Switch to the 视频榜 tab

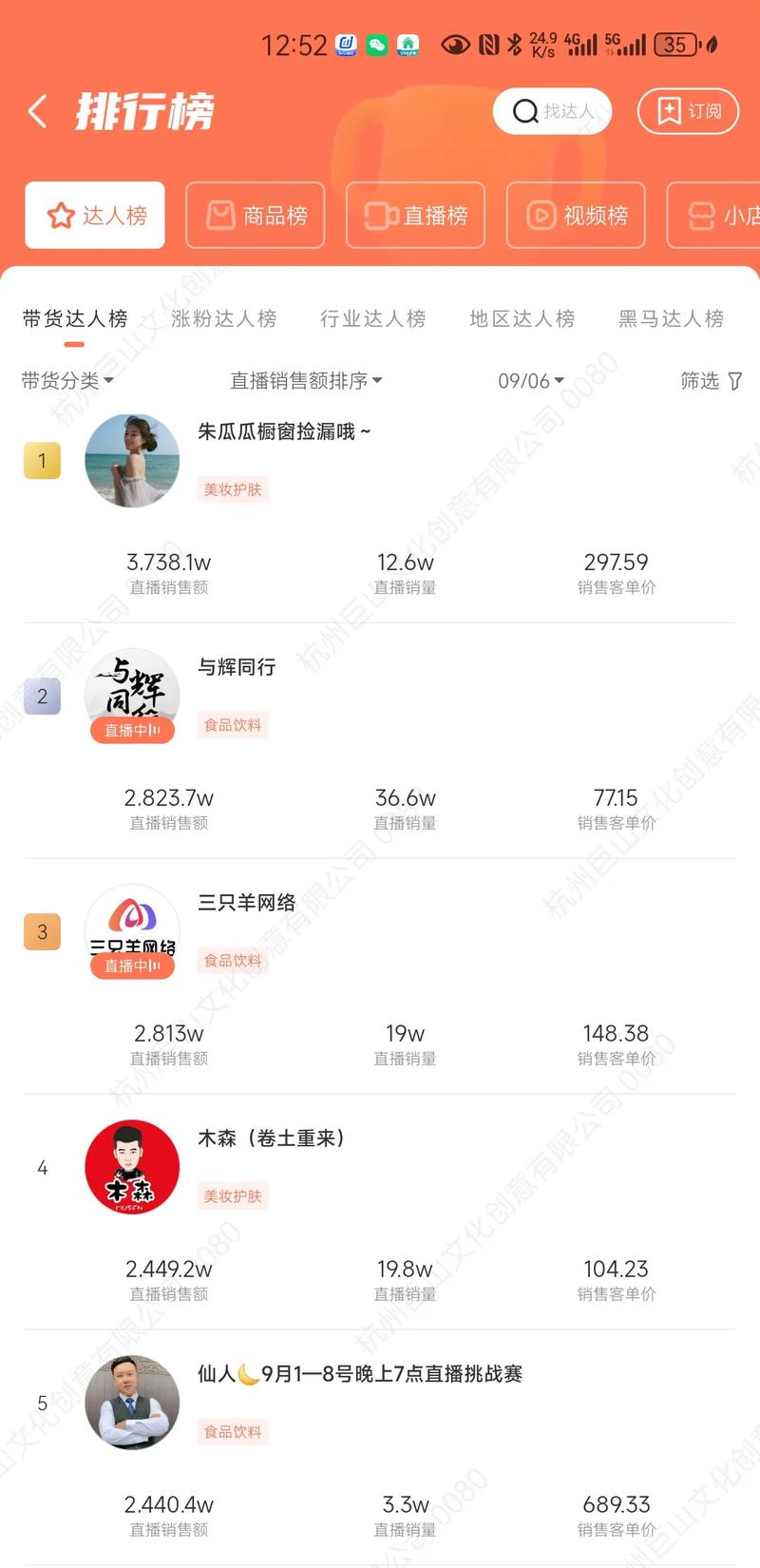click(x=577, y=216)
